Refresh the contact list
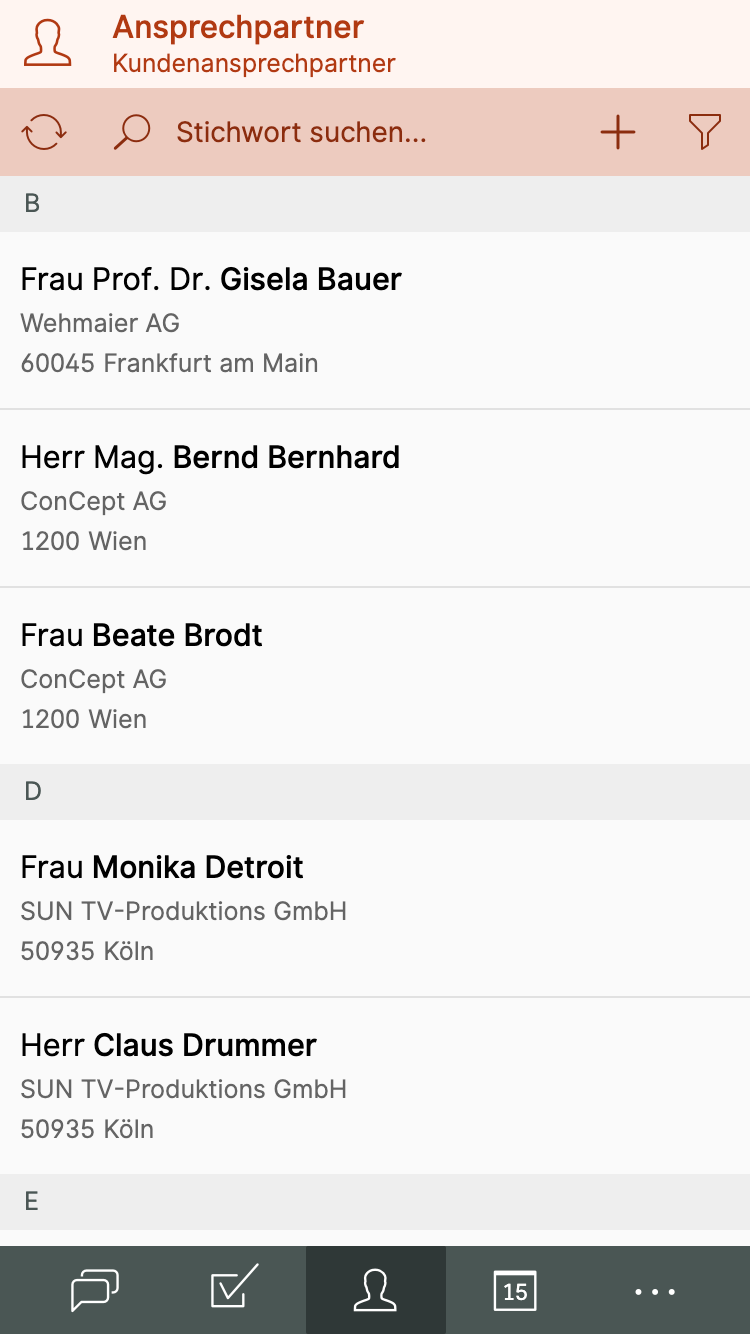The height and width of the screenshot is (1334, 750). [44, 132]
